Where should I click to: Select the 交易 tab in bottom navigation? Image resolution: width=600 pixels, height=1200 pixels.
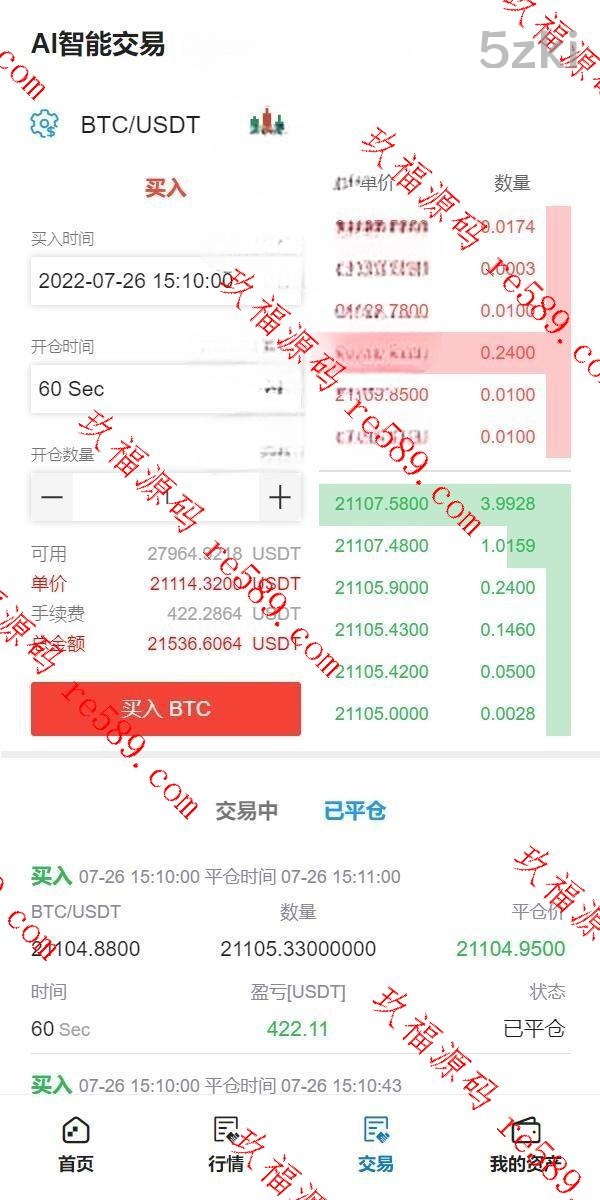(x=376, y=1145)
